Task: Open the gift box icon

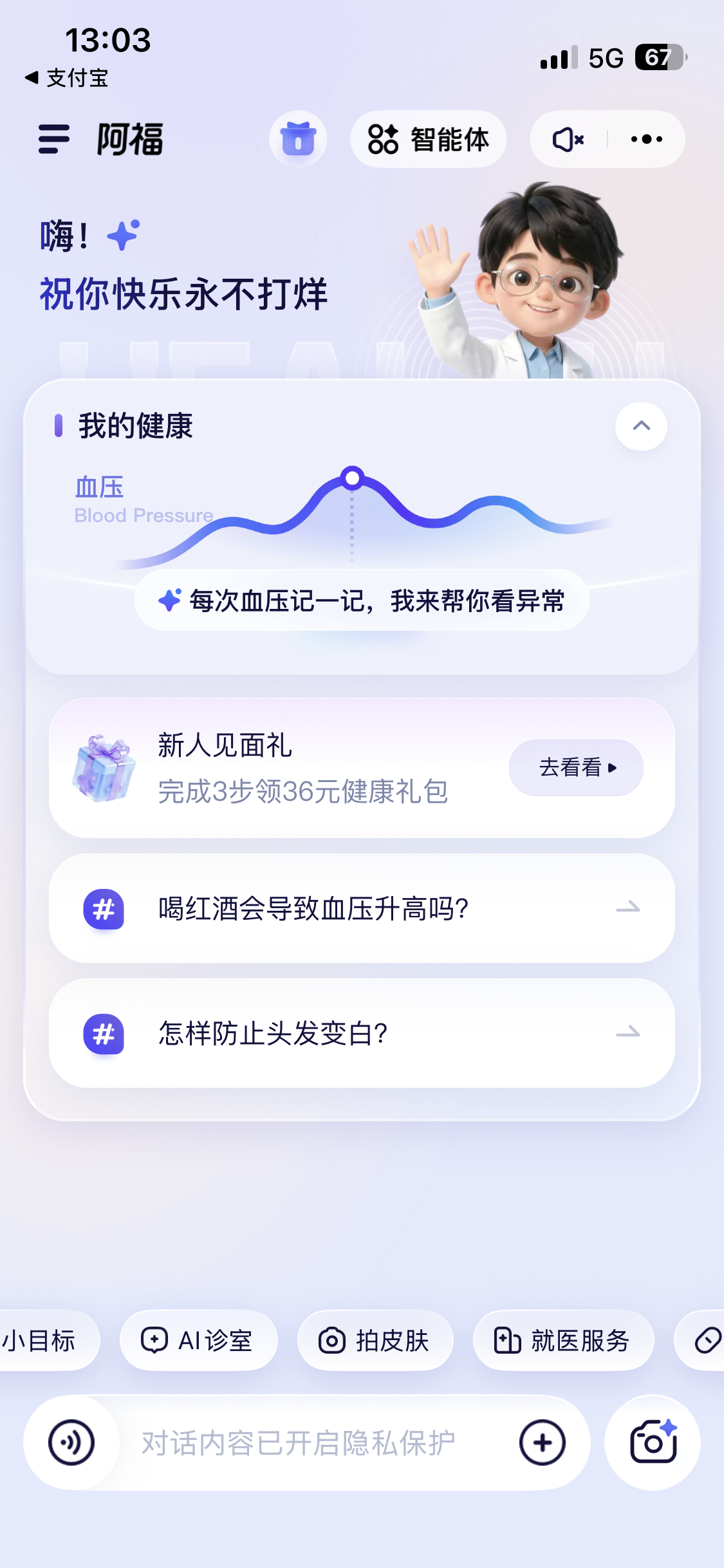Action: point(298,139)
